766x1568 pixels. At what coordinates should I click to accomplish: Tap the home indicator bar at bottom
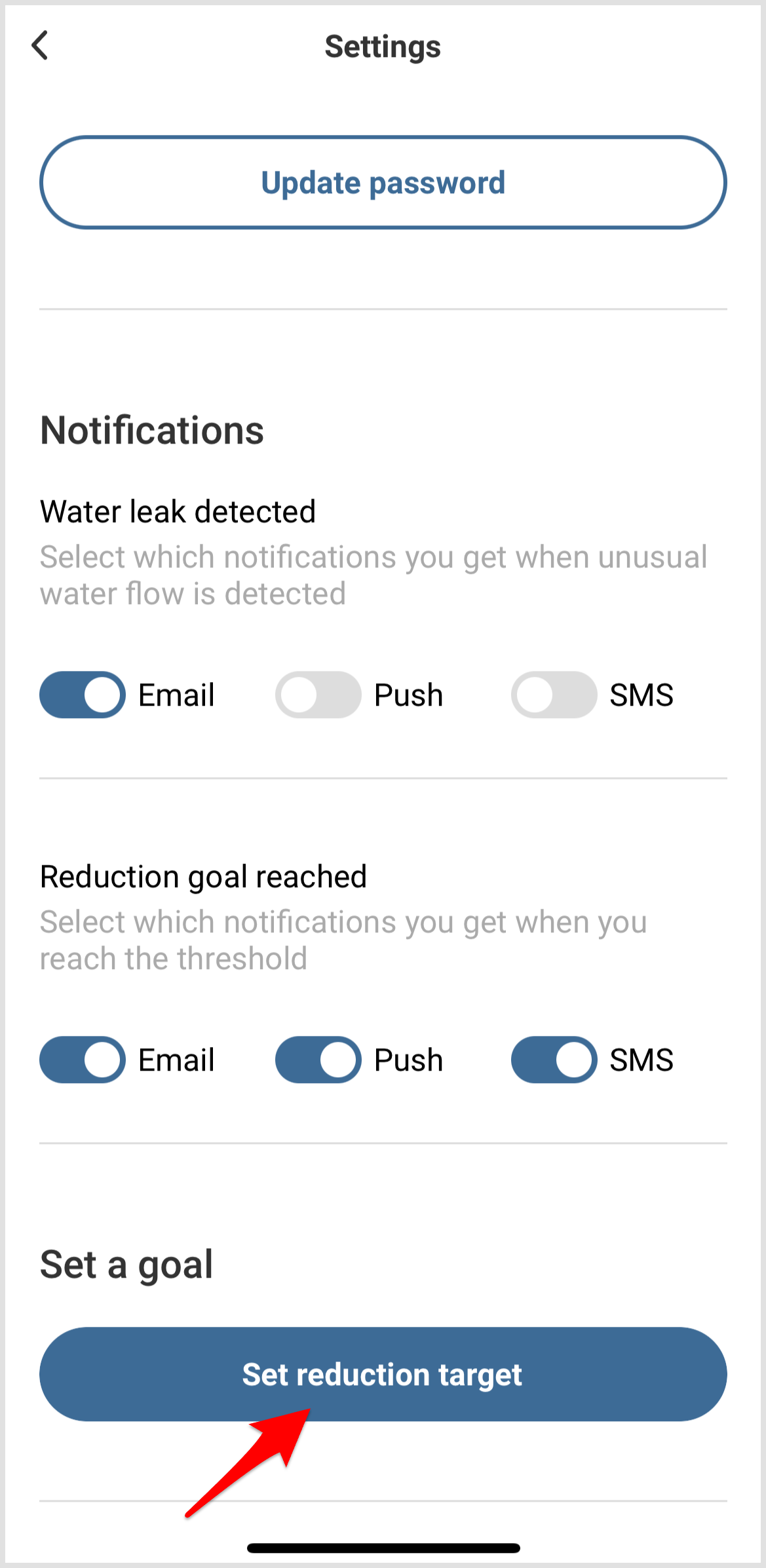point(383,1548)
